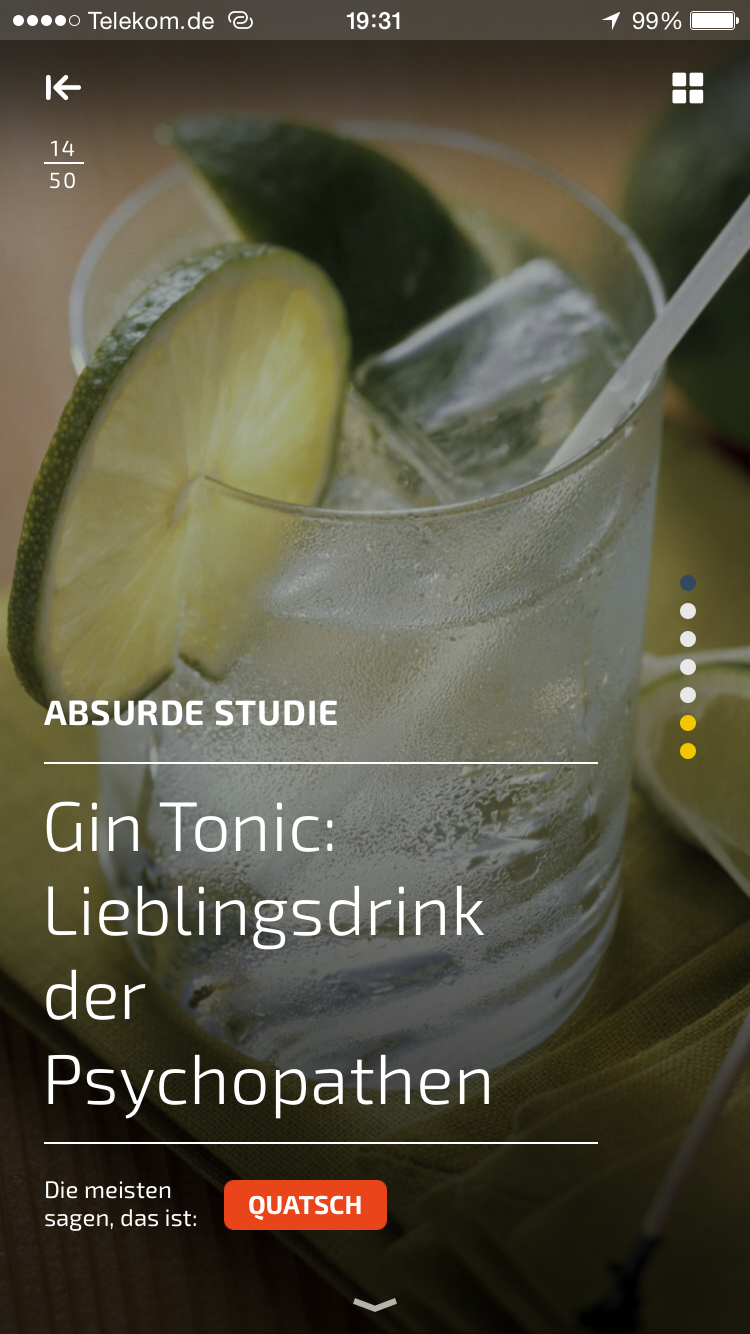Expand the article with the bottom chevron

pyautogui.click(x=375, y=1304)
